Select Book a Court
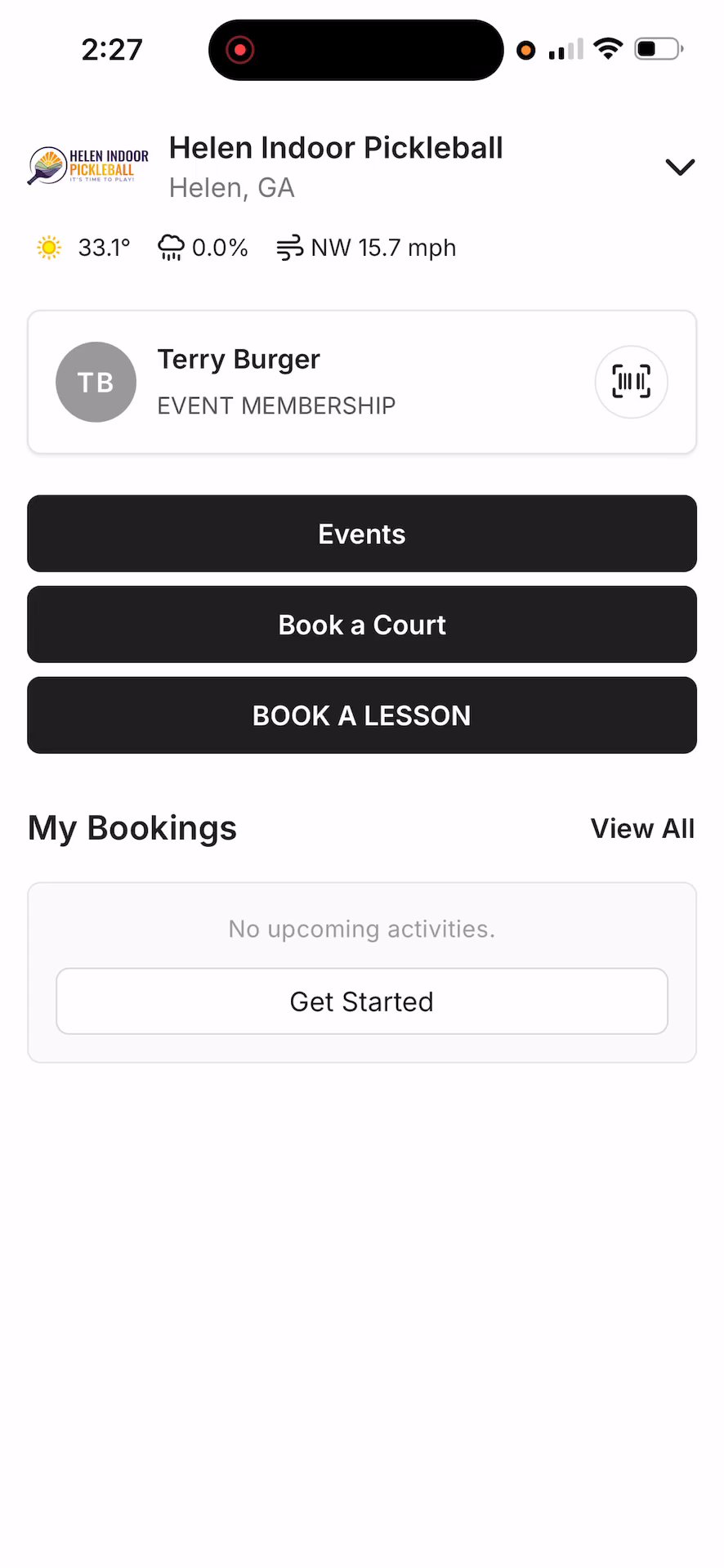The width and height of the screenshot is (724, 1568). [361, 625]
